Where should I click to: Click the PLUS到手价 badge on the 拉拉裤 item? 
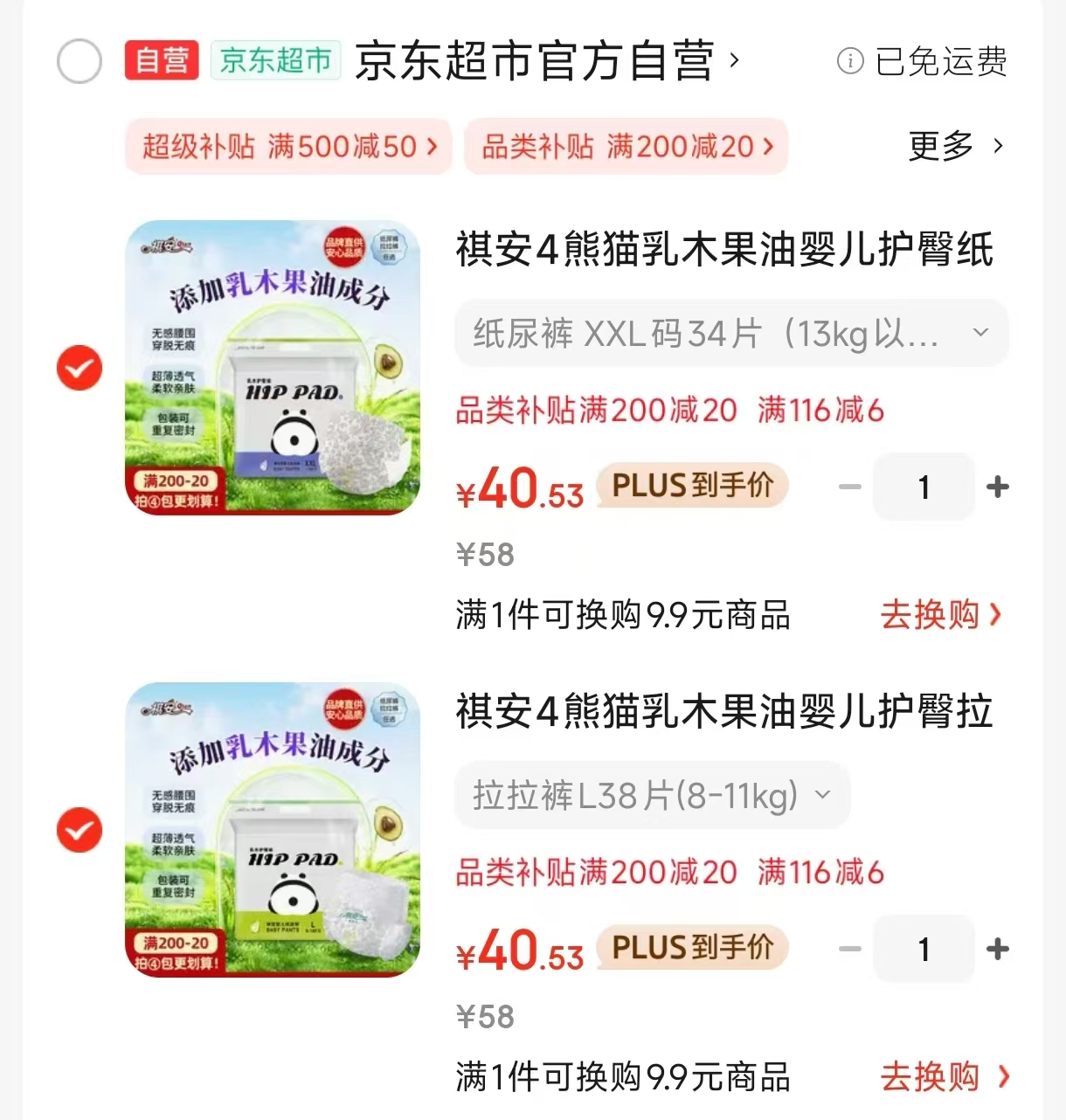coord(691,949)
